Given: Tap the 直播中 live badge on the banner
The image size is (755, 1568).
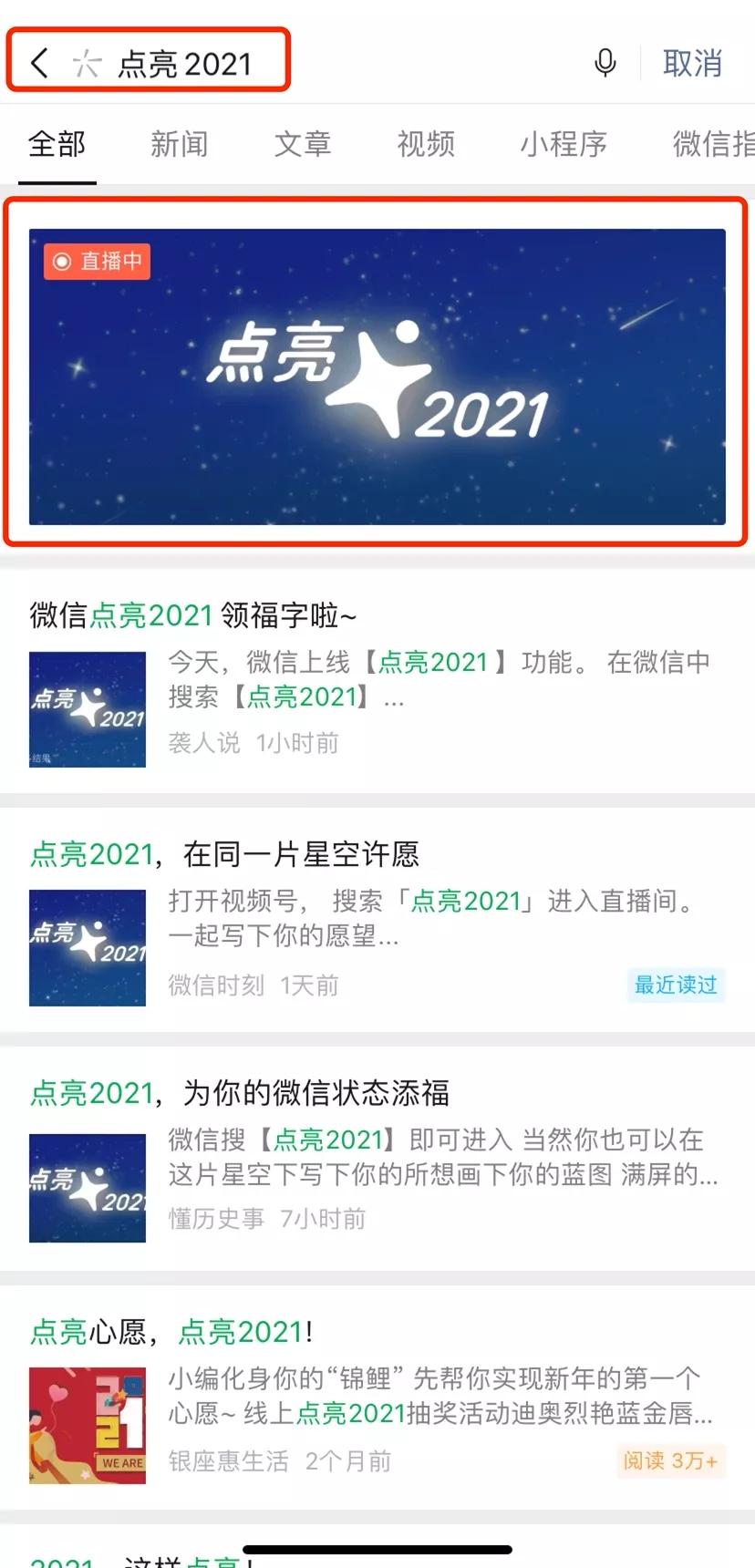Looking at the screenshot, I should (97, 263).
